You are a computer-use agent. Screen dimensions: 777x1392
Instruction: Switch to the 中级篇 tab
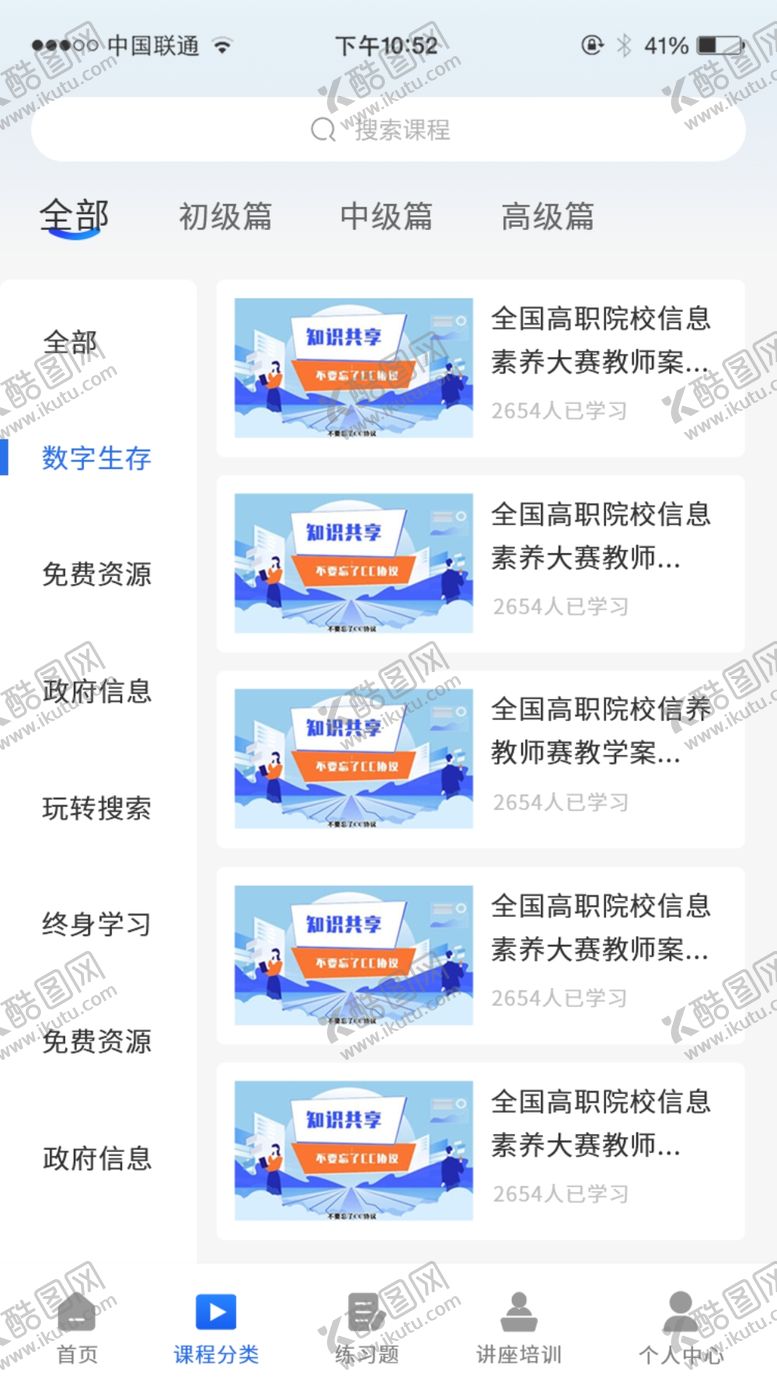(x=386, y=216)
